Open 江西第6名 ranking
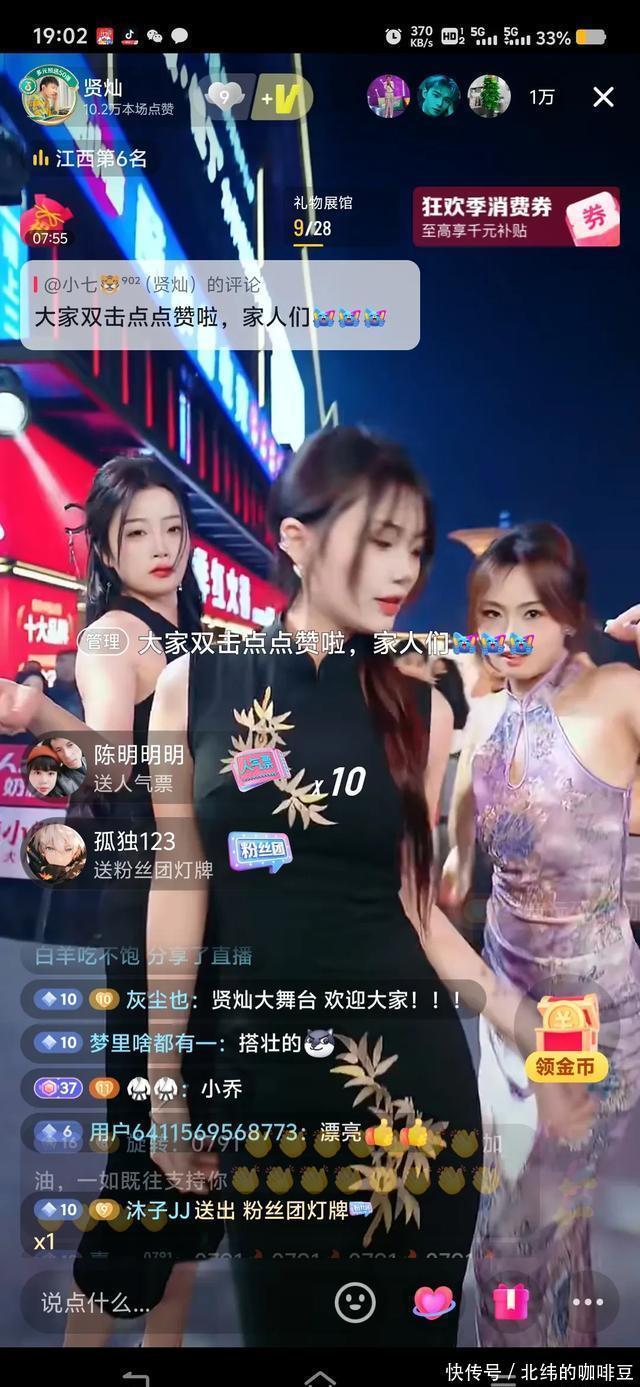640x1387 pixels. [90, 158]
